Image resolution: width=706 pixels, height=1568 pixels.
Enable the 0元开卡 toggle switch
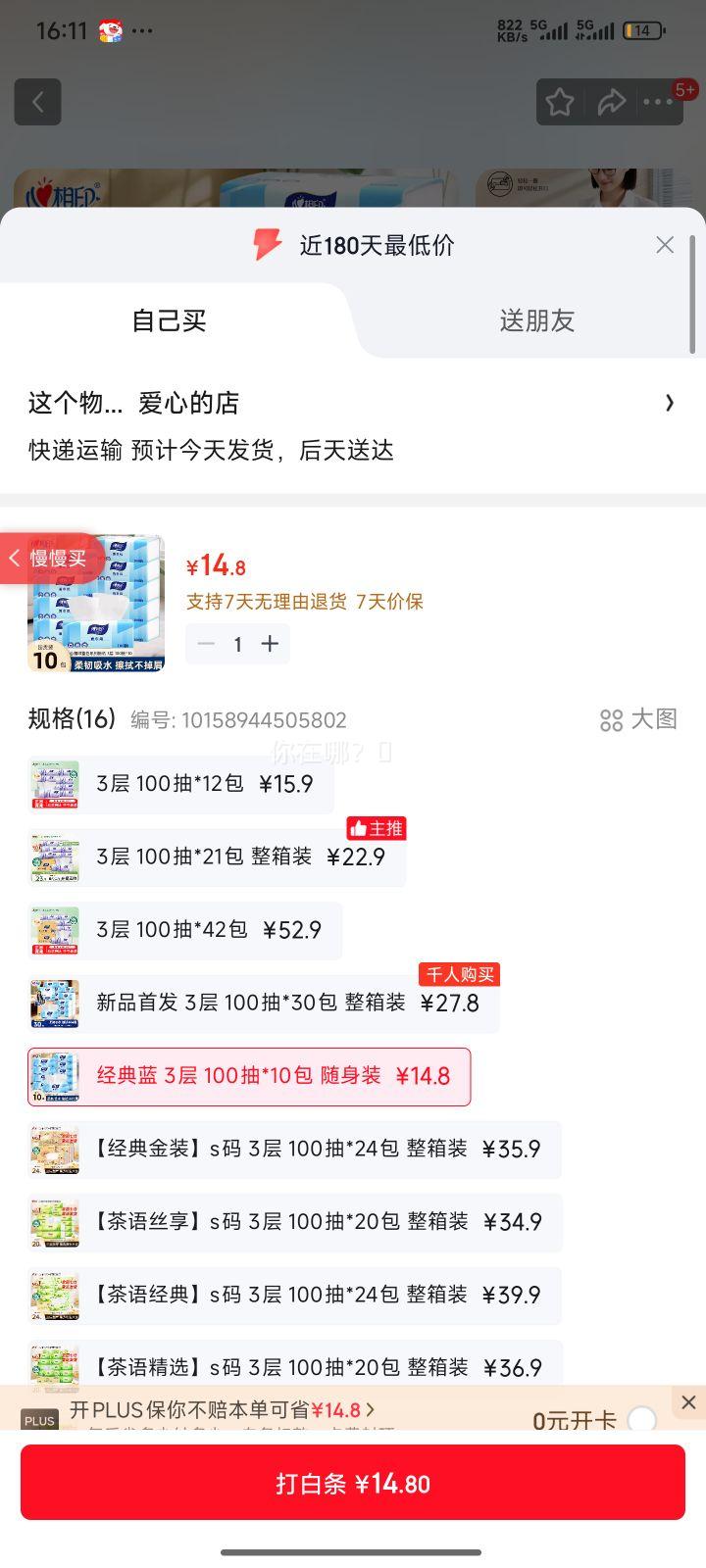point(642,1418)
